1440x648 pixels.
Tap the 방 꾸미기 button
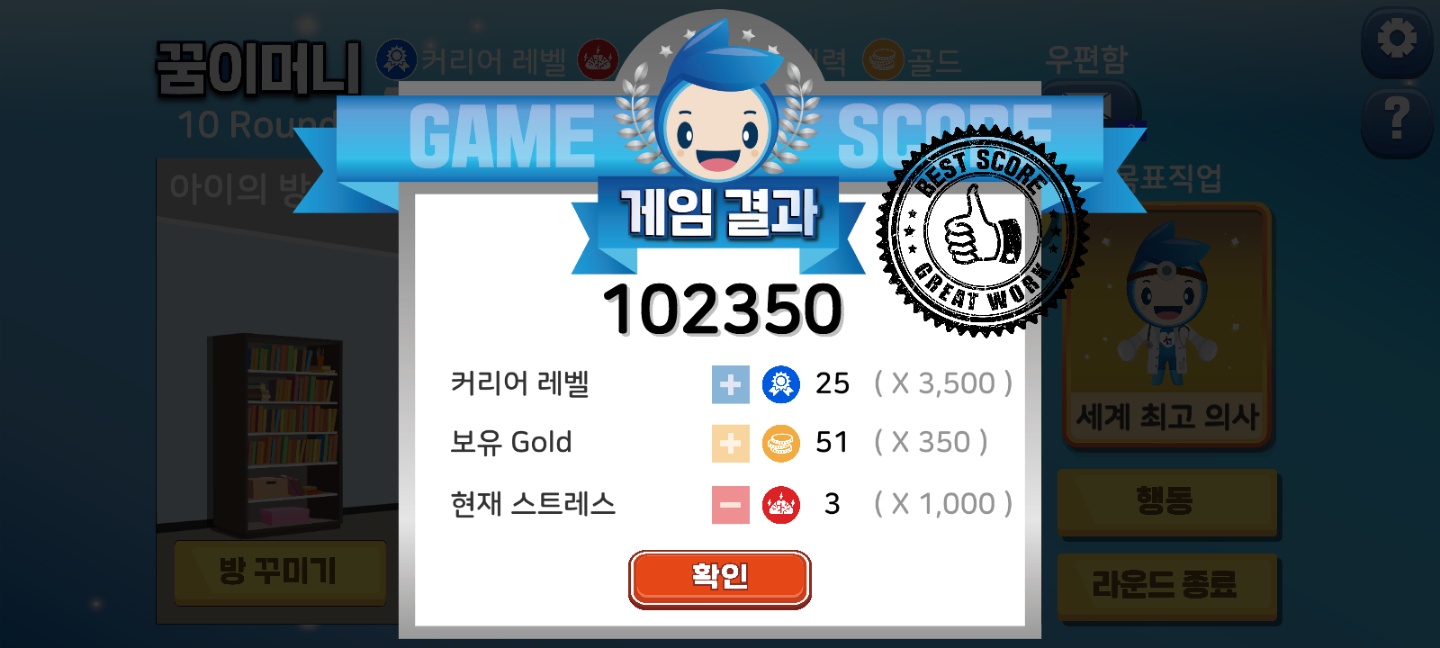pos(279,572)
